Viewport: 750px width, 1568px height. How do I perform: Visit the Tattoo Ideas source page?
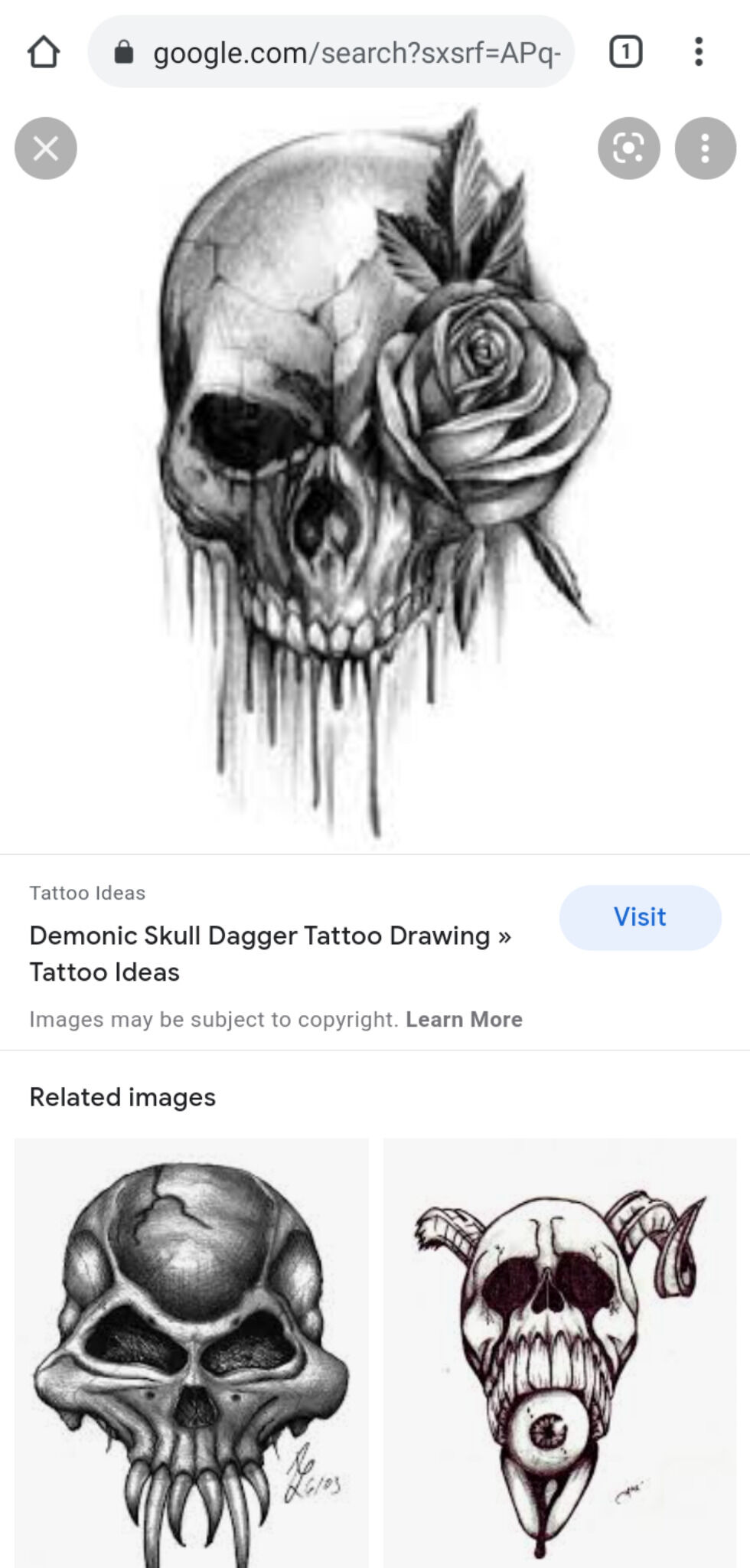tap(640, 917)
